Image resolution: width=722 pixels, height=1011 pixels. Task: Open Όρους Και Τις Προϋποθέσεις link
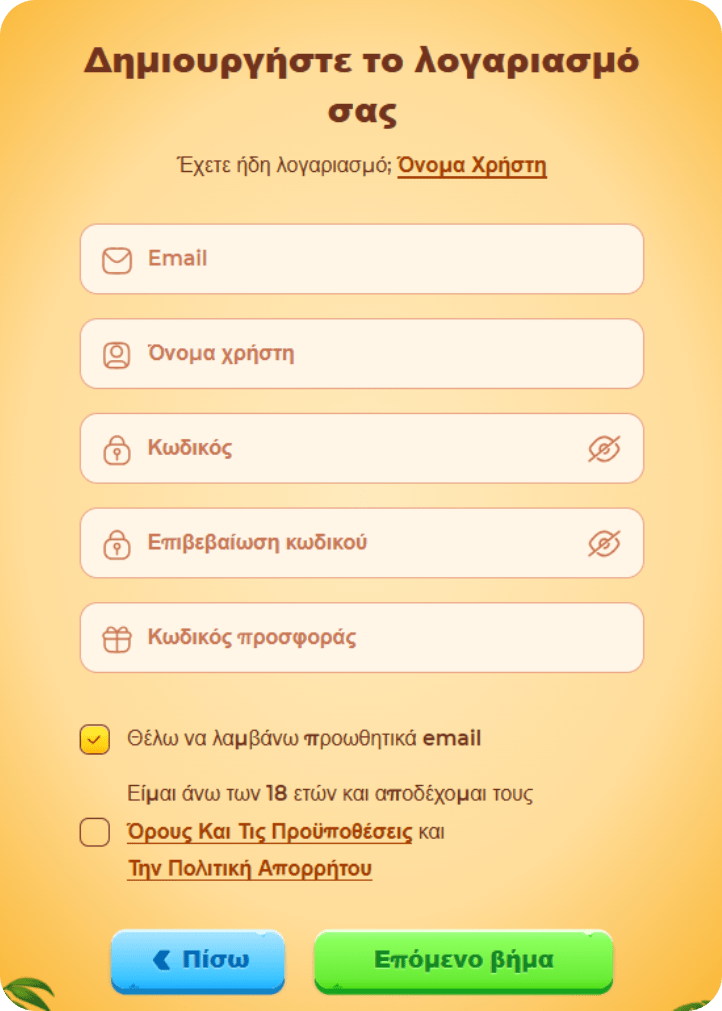270,832
